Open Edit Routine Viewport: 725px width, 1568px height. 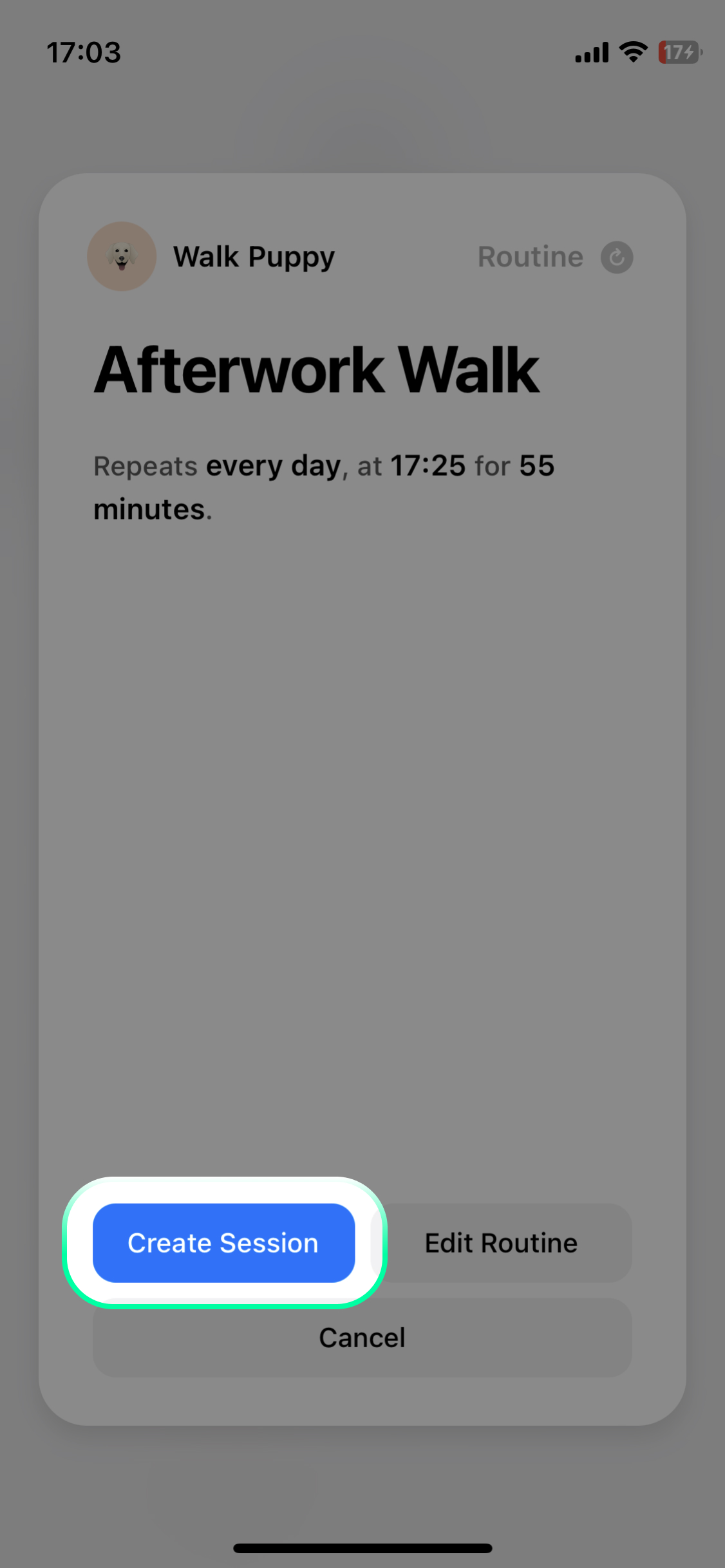502,1243
